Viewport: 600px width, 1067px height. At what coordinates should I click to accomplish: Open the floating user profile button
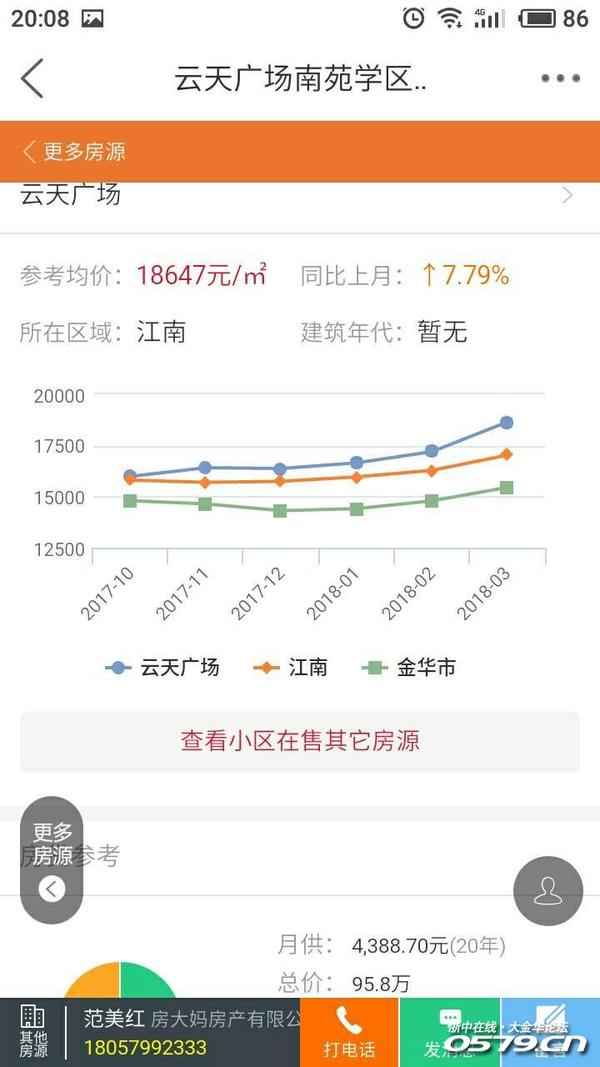pyautogui.click(x=548, y=890)
